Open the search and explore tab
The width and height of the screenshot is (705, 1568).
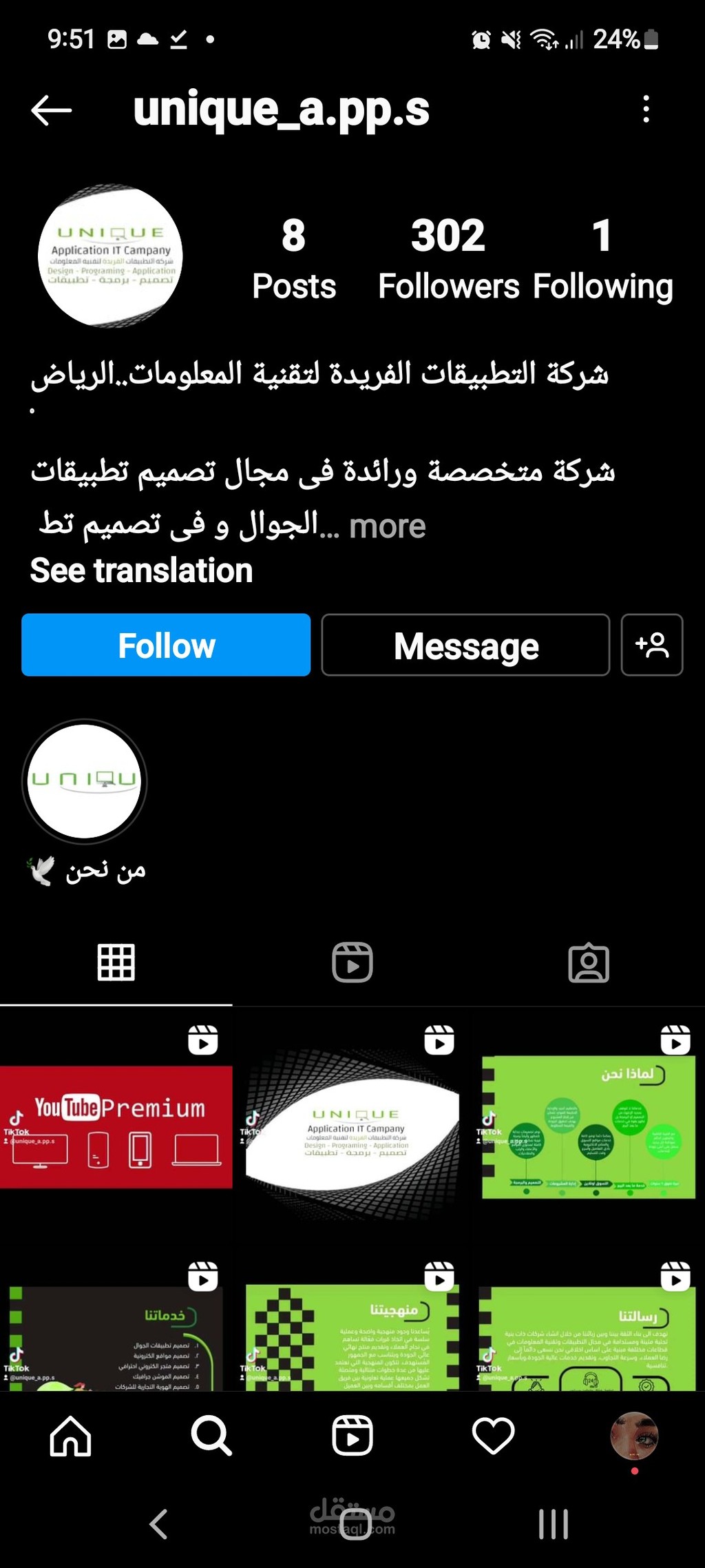[x=211, y=1436]
